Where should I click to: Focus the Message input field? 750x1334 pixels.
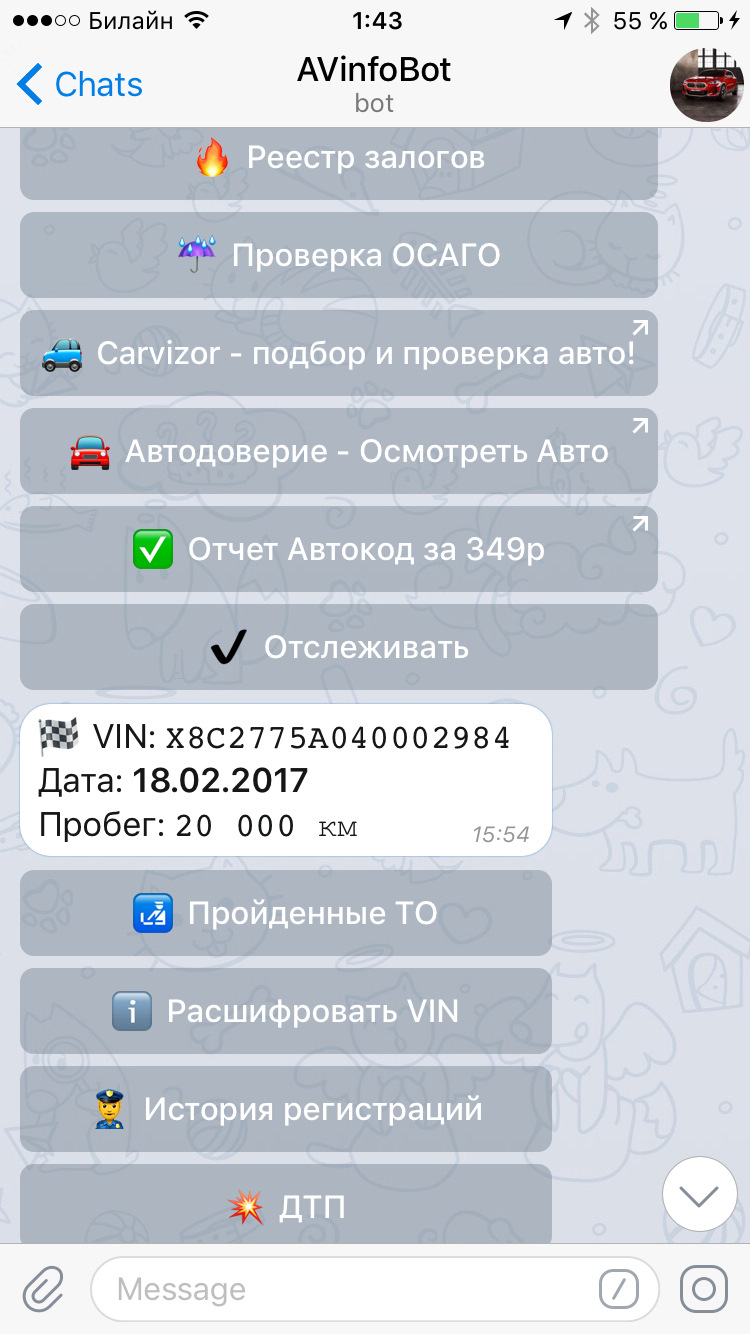click(x=340, y=1290)
